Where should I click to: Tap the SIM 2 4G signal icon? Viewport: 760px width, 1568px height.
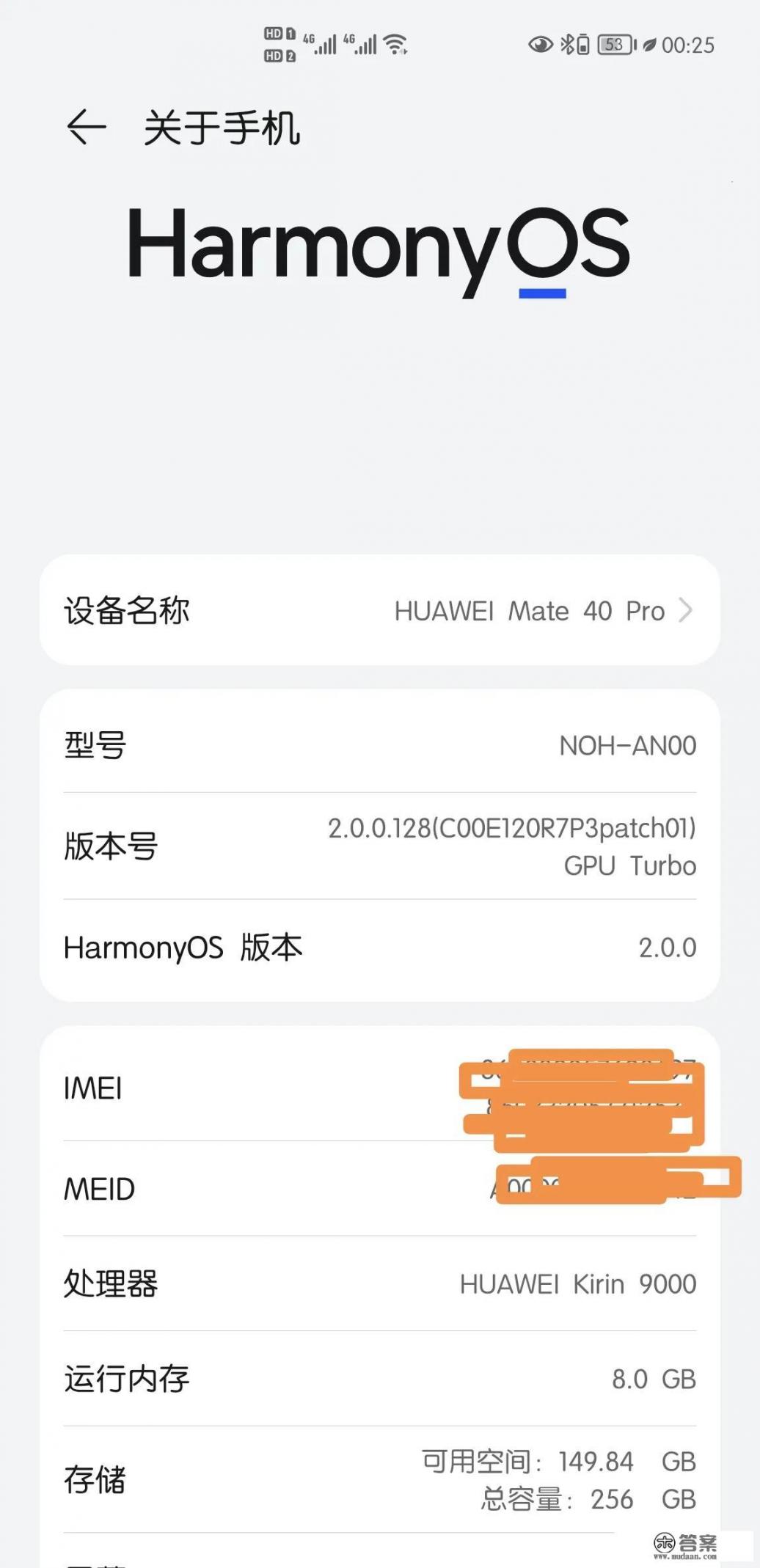(x=361, y=44)
